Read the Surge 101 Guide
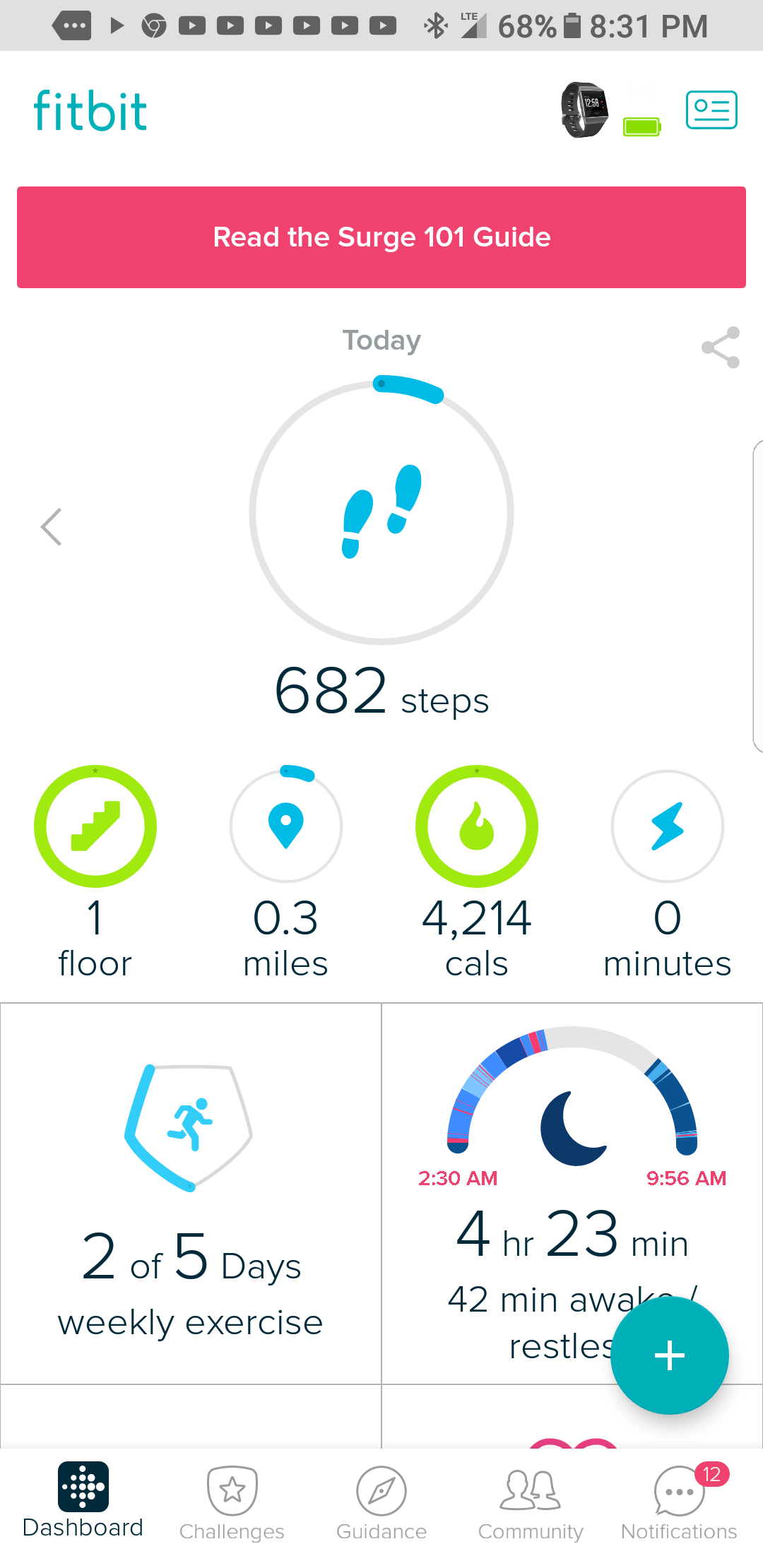The height and width of the screenshot is (1568, 763). (381, 237)
